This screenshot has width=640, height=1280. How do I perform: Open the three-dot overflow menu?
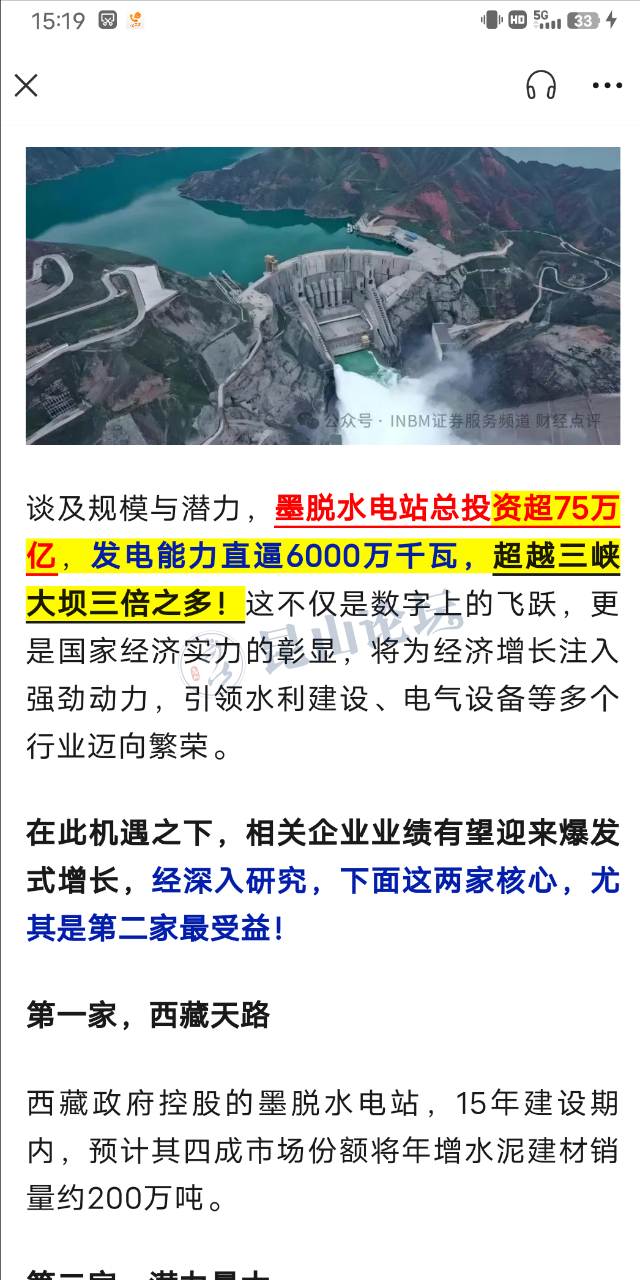coord(607,86)
